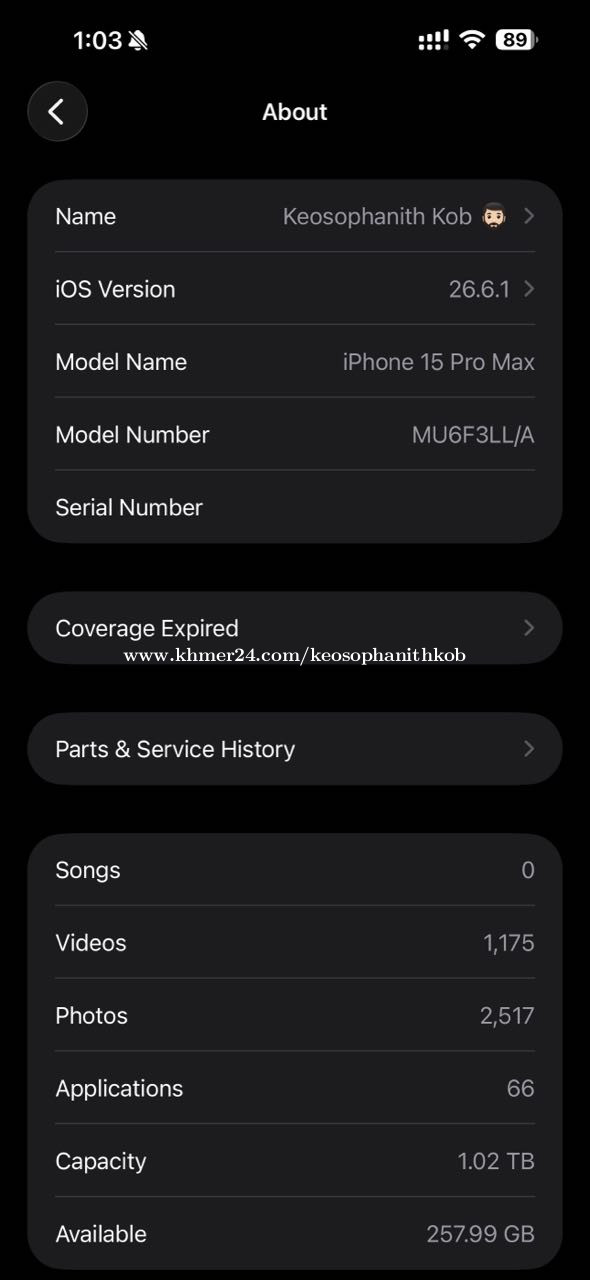Screen dimensions: 590x1280
Task: Tap the Model Number row to toggle format
Action: coord(295,435)
